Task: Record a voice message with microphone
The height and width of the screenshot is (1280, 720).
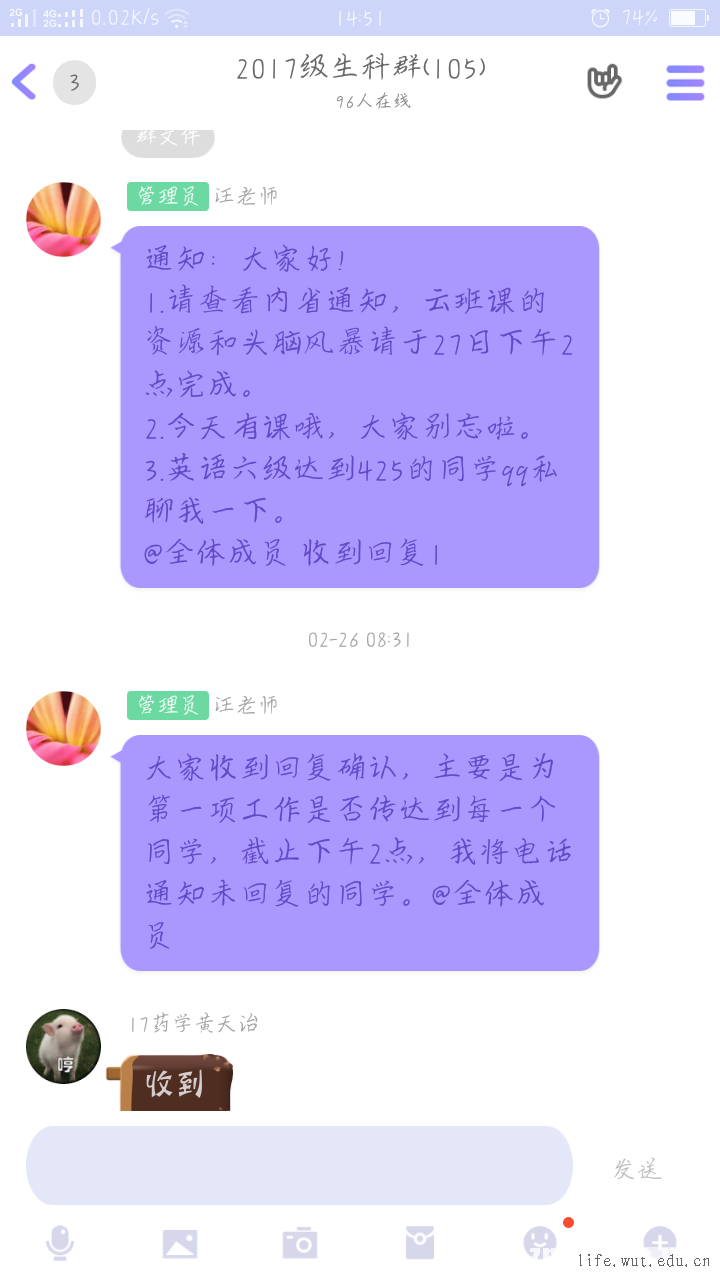Action: point(60,1243)
